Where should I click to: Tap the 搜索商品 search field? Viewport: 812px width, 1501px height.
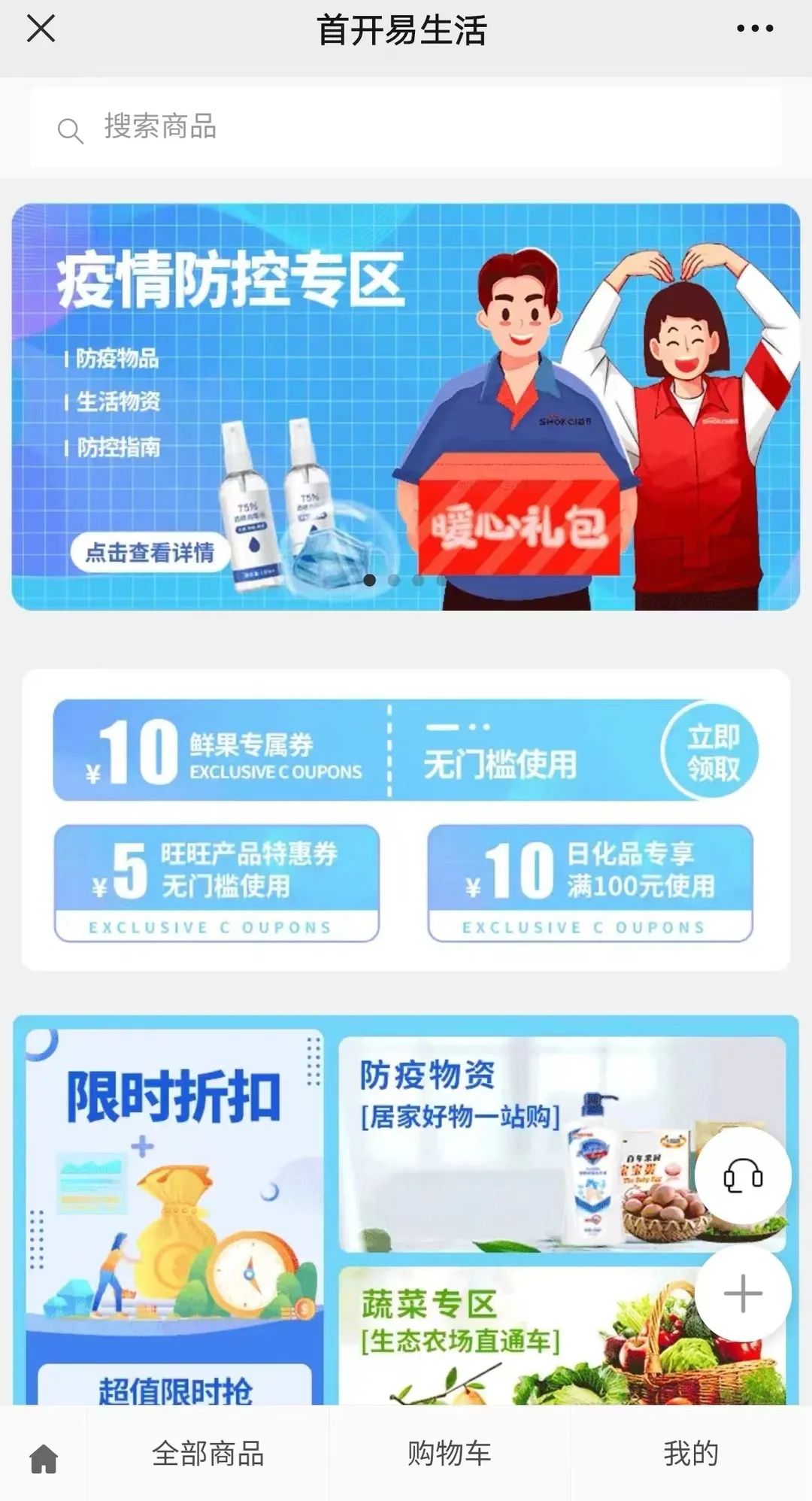(406, 128)
